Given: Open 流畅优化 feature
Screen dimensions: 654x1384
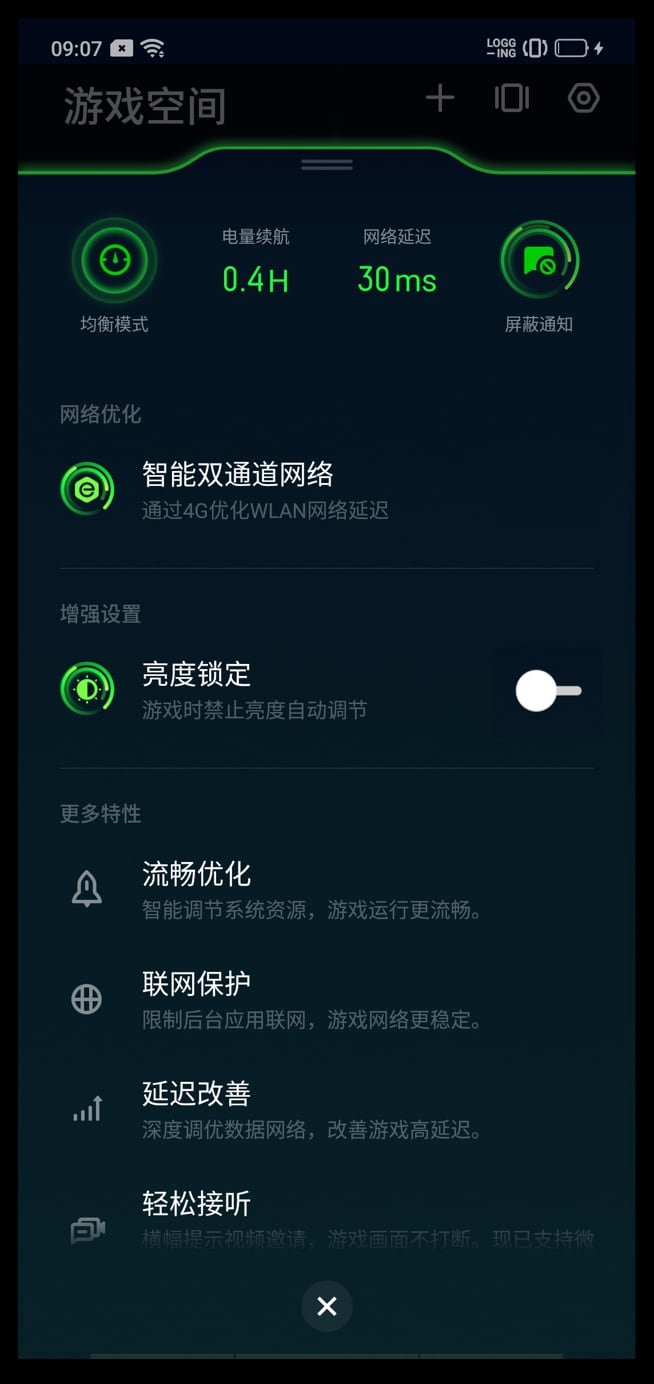Looking at the screenshot, I should tap(327, 889).
